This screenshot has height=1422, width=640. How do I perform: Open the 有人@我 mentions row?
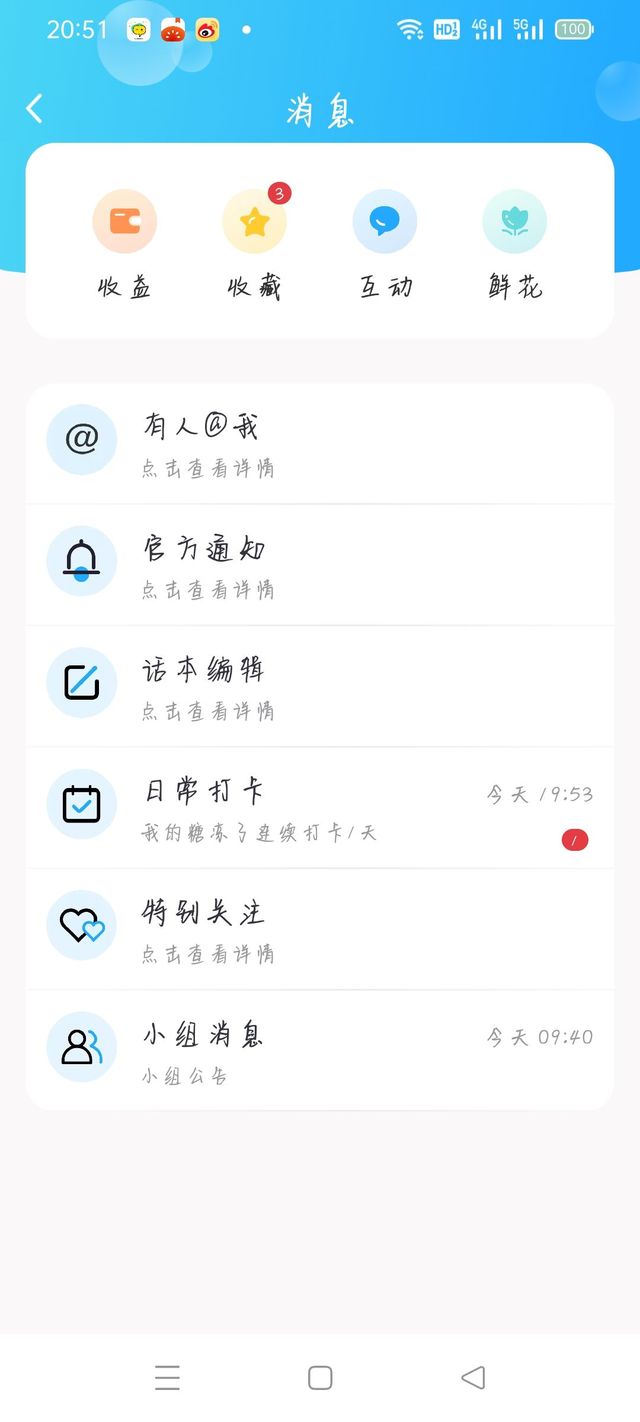coord(320,443)
